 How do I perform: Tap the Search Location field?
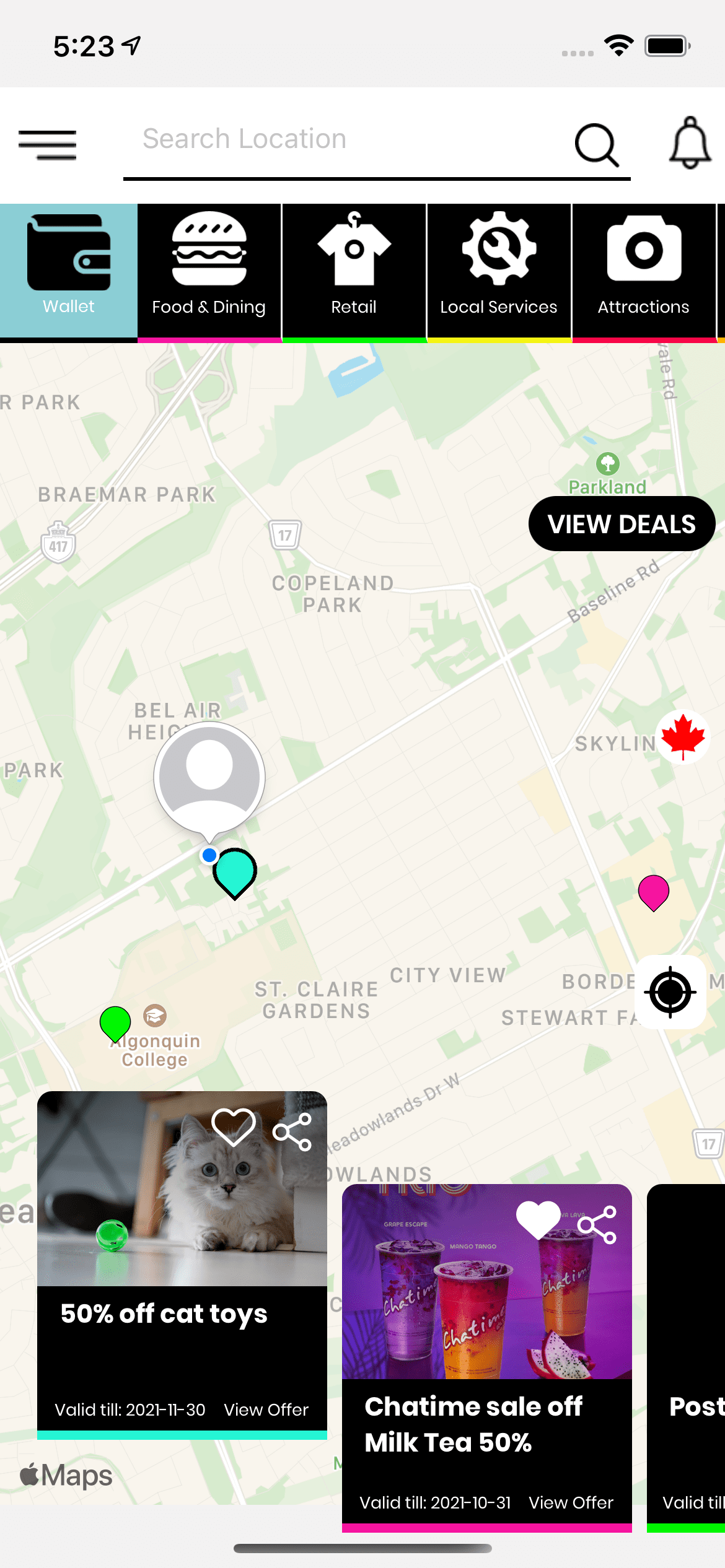coord(347,139)
